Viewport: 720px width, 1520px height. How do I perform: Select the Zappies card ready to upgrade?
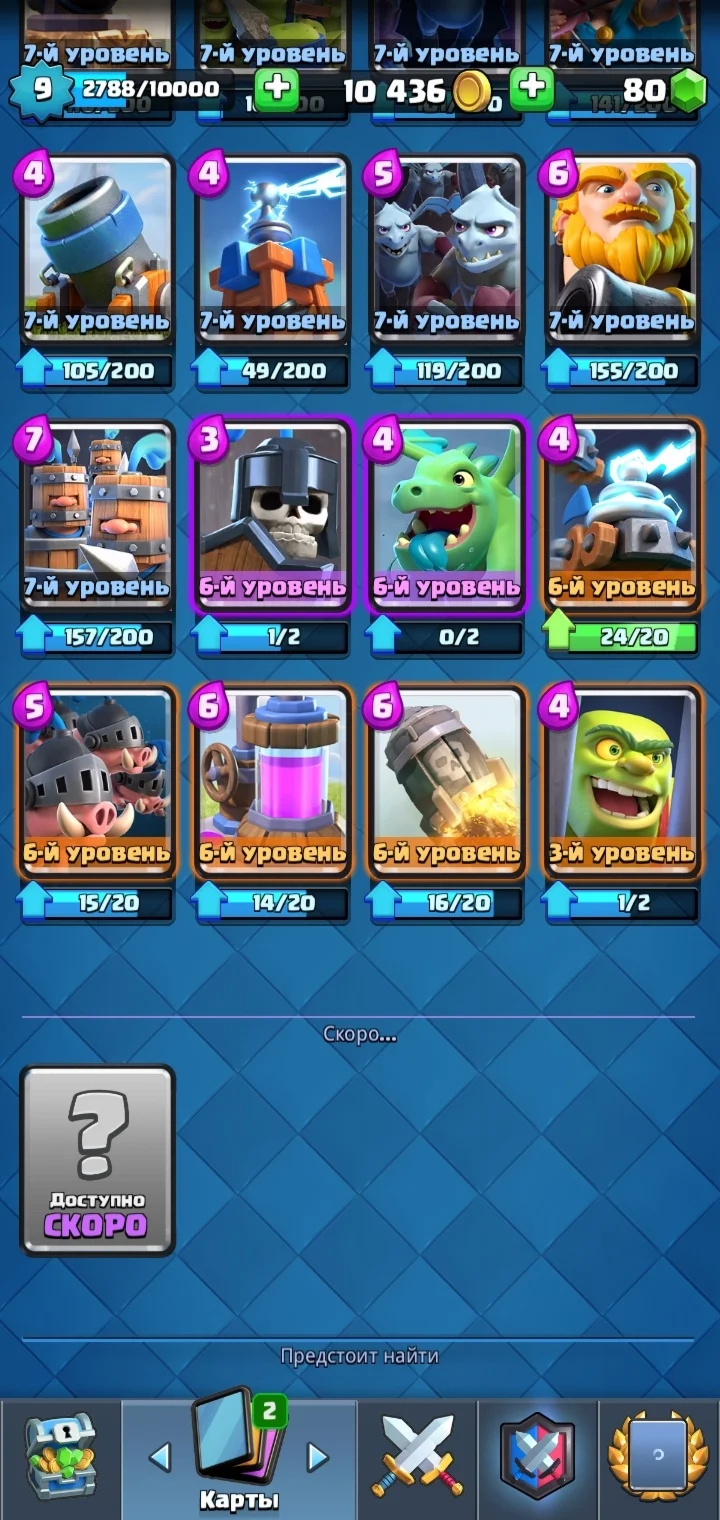621,515
